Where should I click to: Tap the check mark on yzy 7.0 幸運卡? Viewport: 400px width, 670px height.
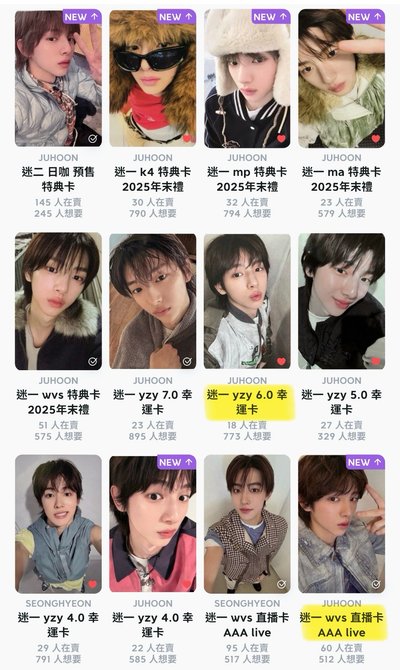coord(187,361)
